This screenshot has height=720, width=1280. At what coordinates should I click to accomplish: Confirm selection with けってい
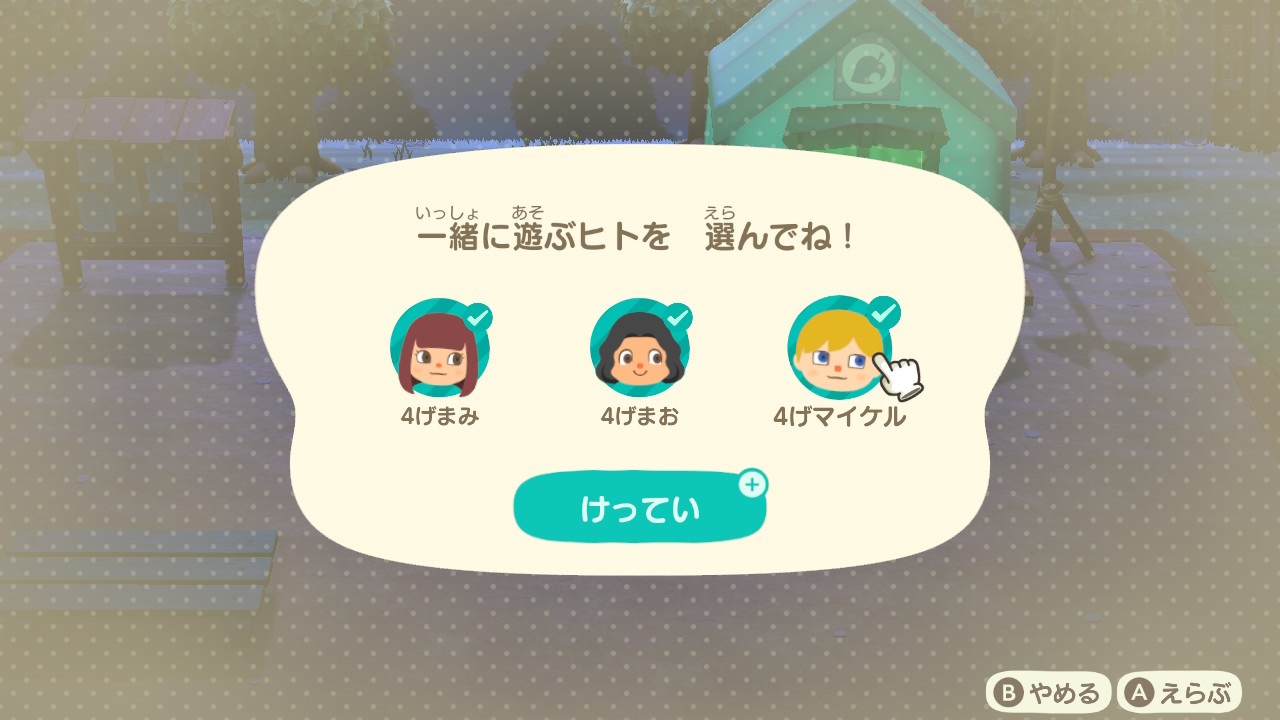point(640,509)
